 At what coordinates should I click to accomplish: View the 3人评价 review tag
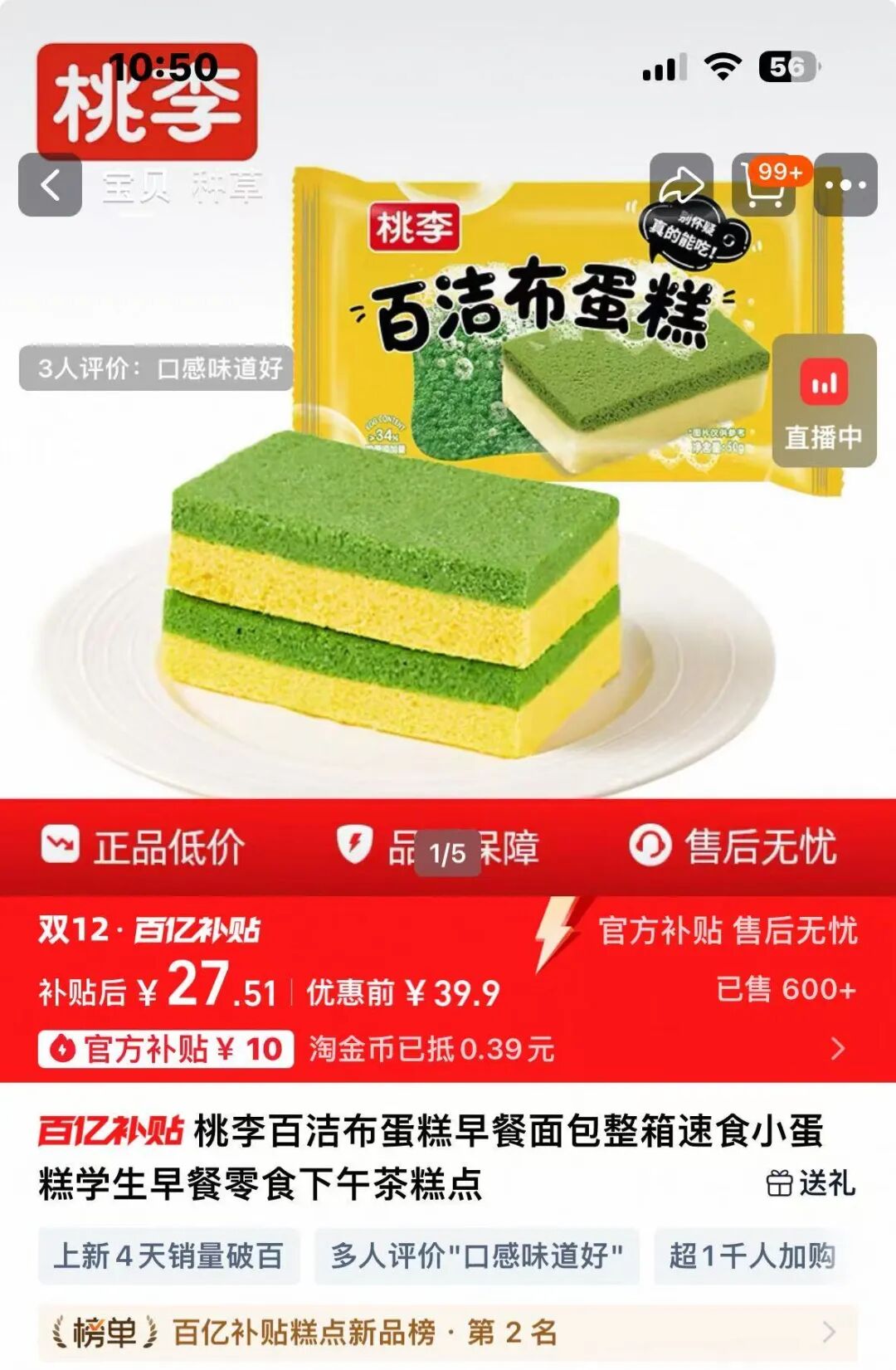tap(156, 368)
